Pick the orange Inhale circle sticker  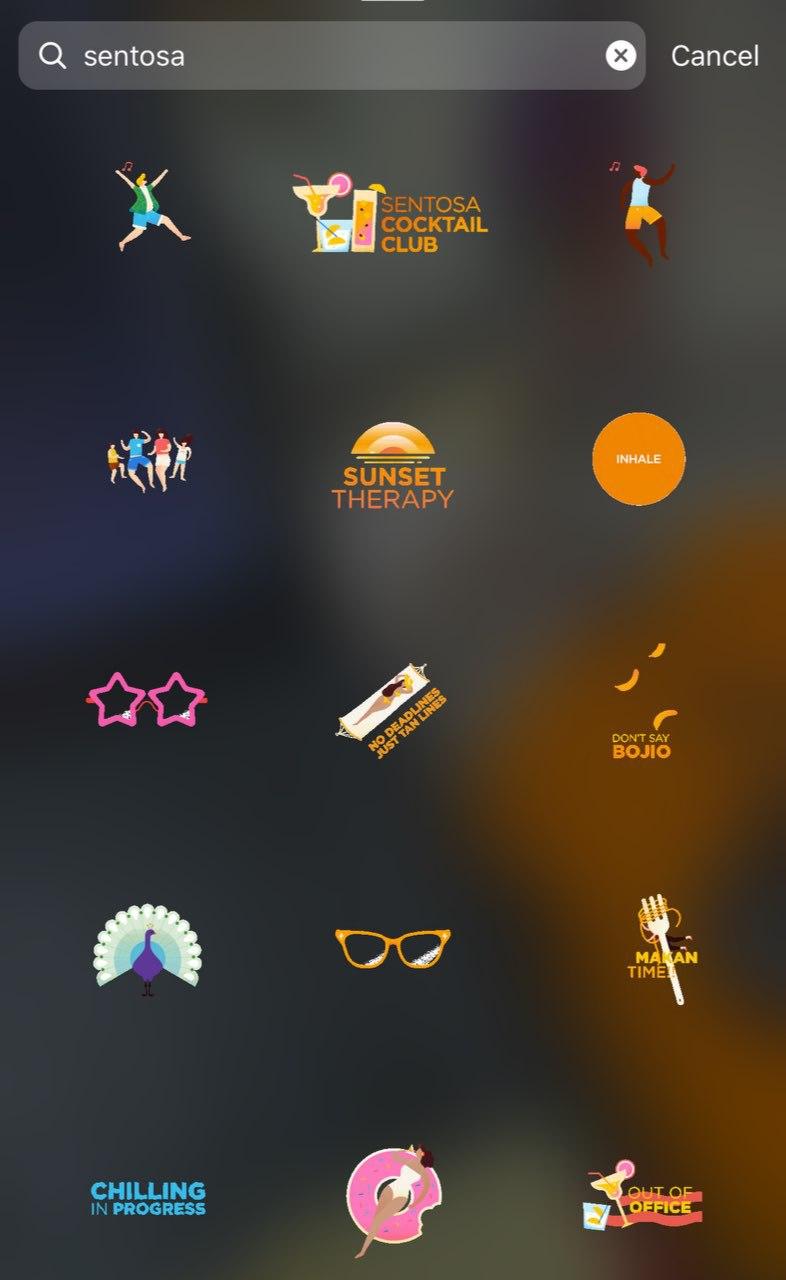[x=639, y=459]
